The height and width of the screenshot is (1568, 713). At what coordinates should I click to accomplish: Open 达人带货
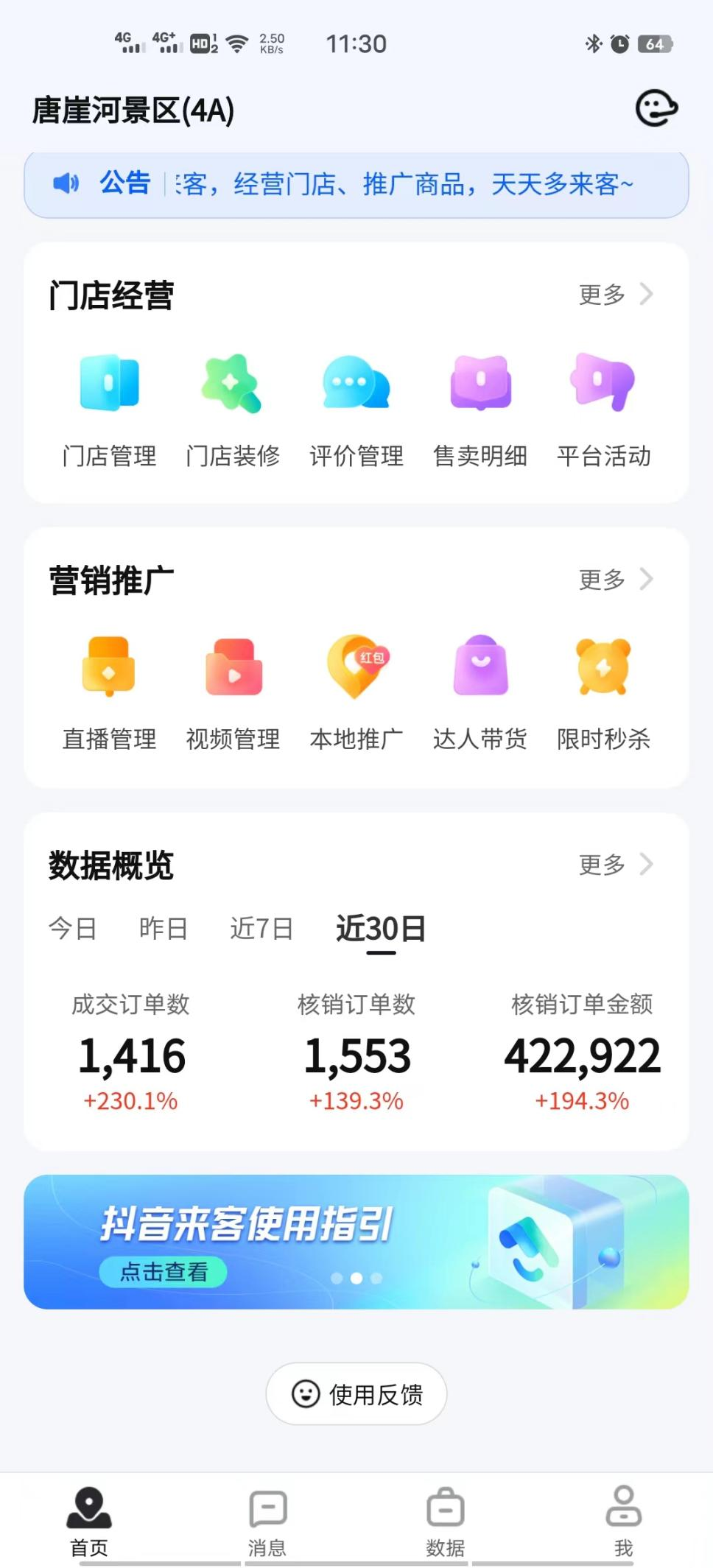480,692
